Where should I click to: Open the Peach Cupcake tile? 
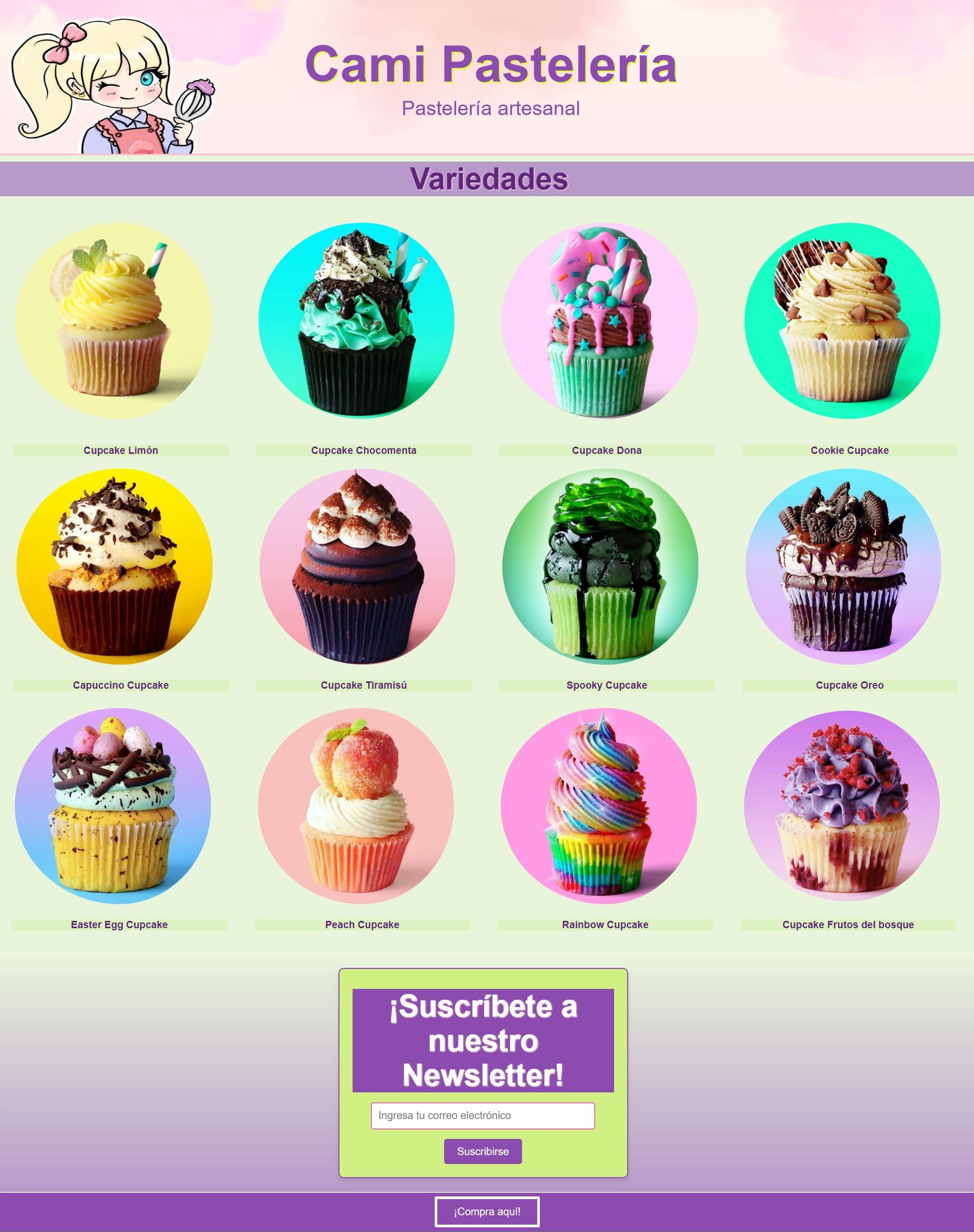point(356,806)
